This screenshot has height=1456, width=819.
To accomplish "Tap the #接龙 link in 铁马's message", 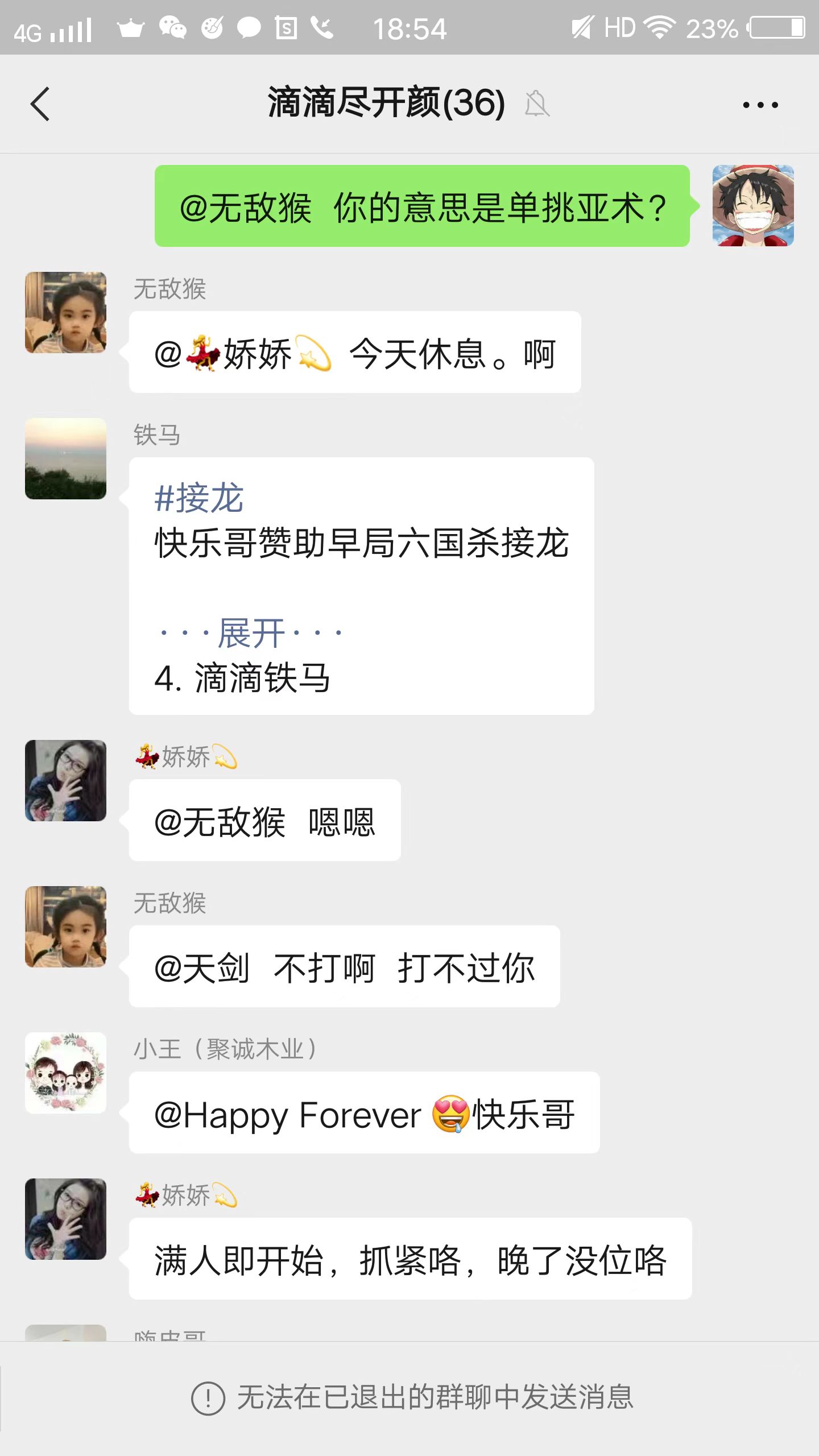I will pos(198,498).
